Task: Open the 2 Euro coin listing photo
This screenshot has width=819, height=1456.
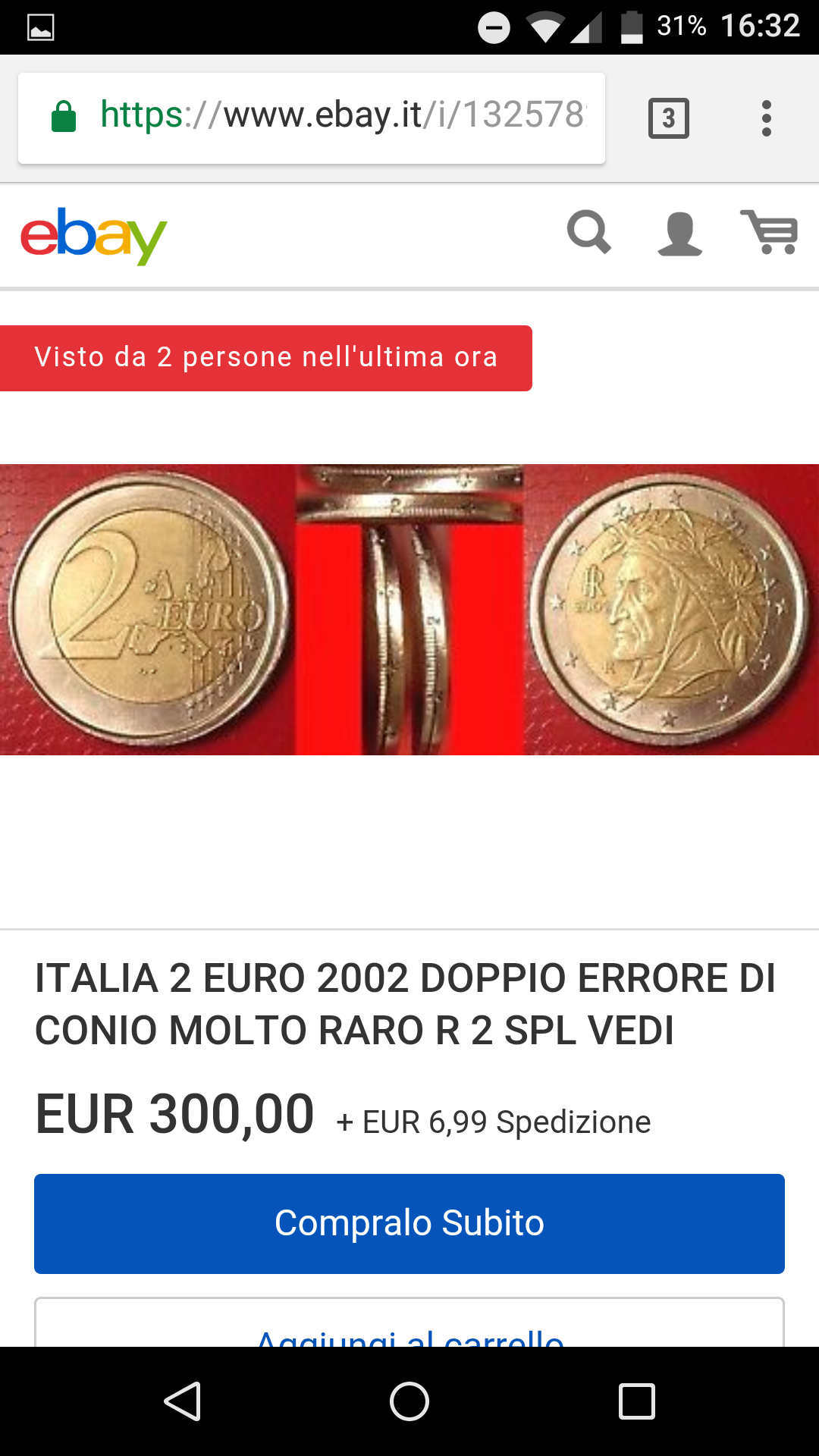Action: [x=409, y=610]
